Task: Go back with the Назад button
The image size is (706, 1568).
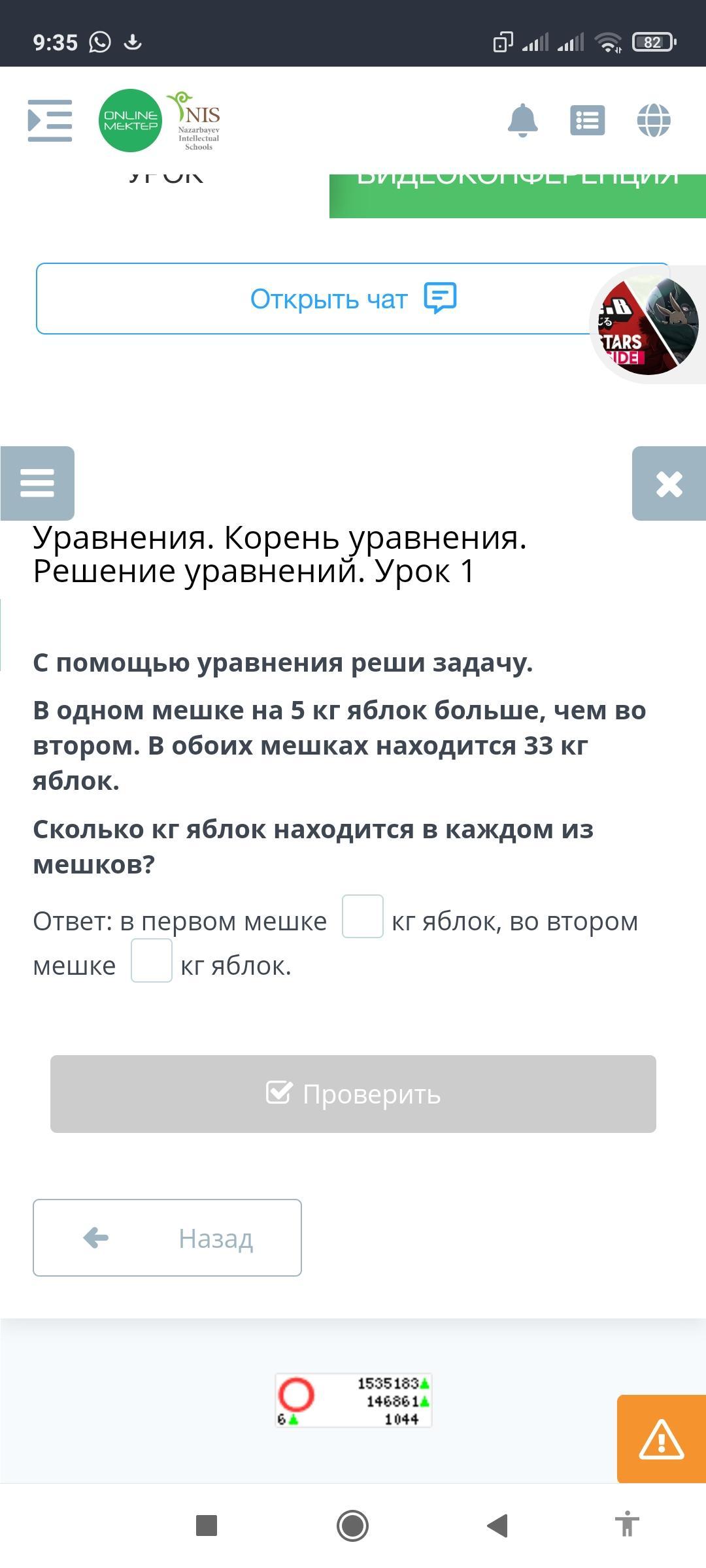Action: click(167, 1237)
